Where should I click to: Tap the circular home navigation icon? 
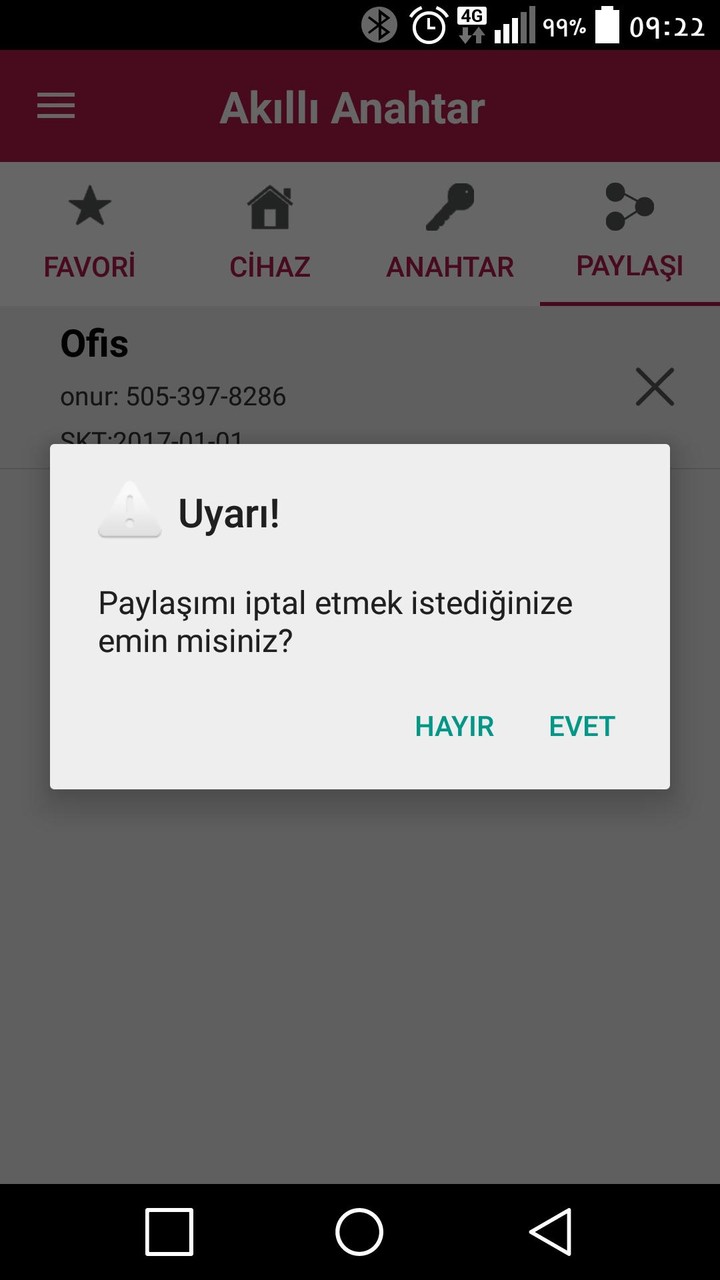click(360, 1232)
